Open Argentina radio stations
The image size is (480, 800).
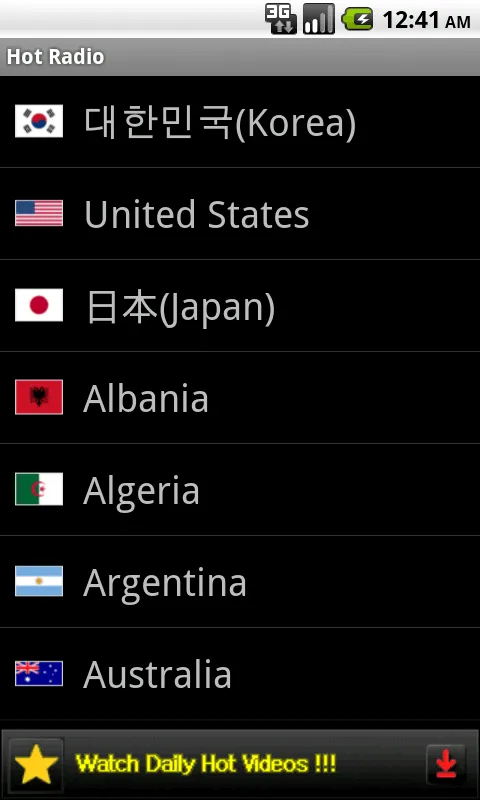[x=240, y=582]
